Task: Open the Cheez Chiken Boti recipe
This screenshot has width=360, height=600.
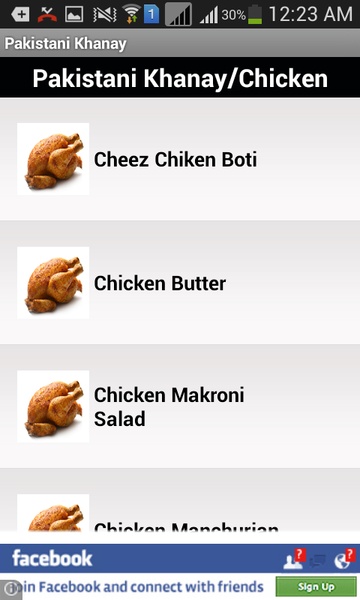Action: tap(180, 159)
